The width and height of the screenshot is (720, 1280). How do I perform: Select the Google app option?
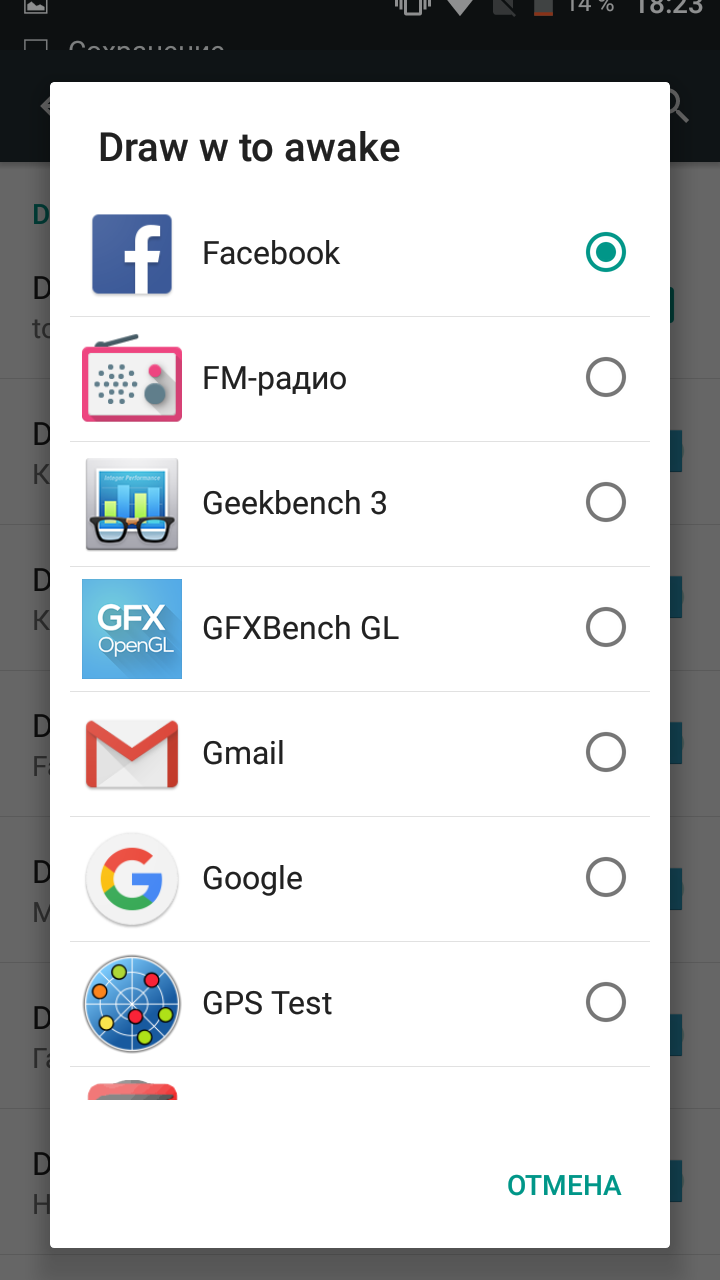tap(360, 879)
